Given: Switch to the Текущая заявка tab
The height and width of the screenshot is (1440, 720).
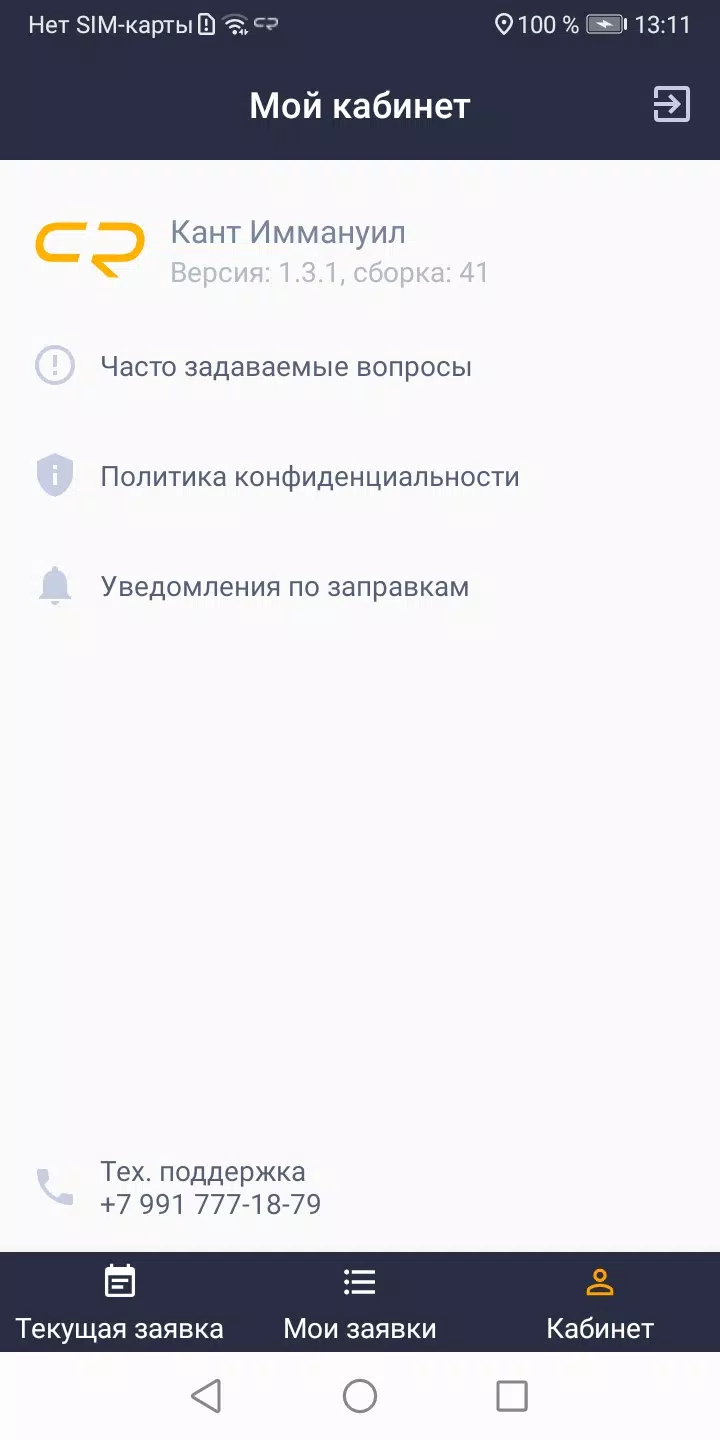Looking at the screenshot, I should pyautogui.click(x=119, y=1303).
